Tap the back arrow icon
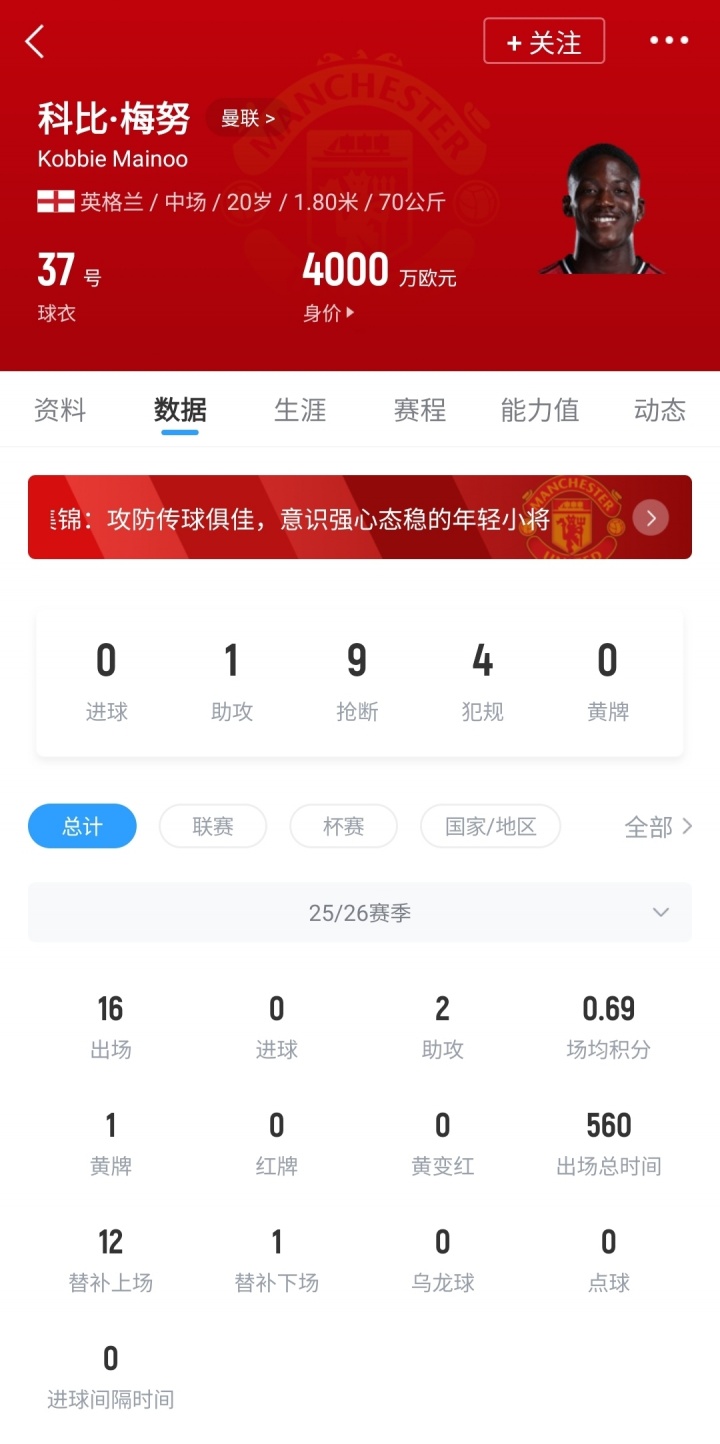This screenshot has width=720, height=1444. click(x=35, y=42)
